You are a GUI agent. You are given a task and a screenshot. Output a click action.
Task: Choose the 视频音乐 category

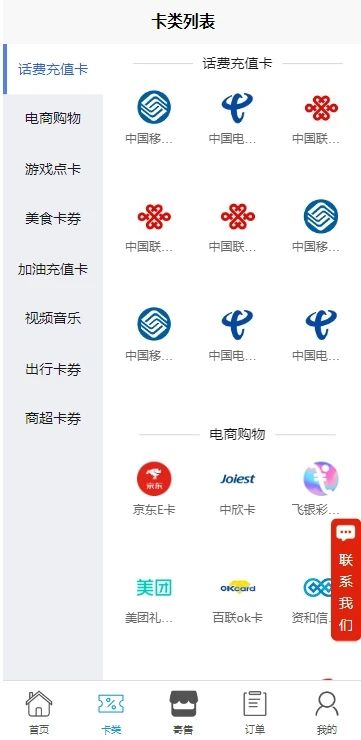tap(53, 319)
